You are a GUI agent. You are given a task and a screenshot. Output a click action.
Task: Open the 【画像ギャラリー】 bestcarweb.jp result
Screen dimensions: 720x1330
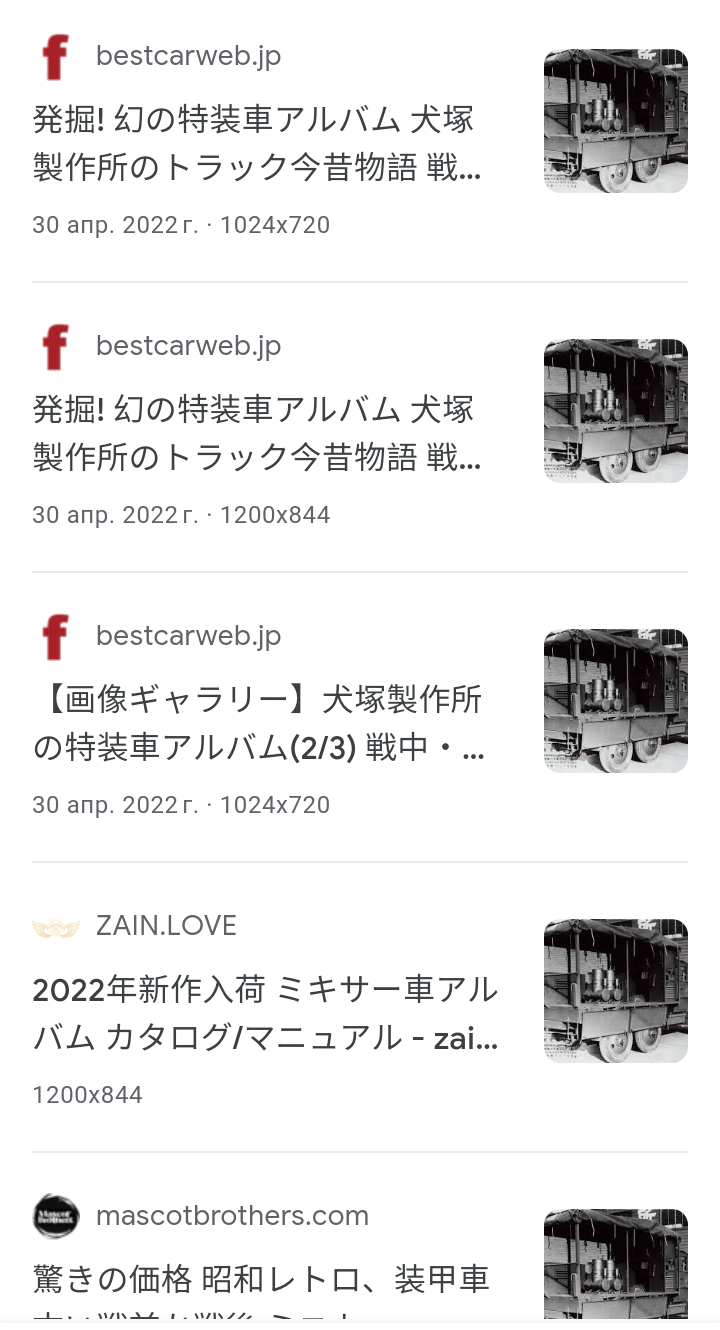(257, 724)
